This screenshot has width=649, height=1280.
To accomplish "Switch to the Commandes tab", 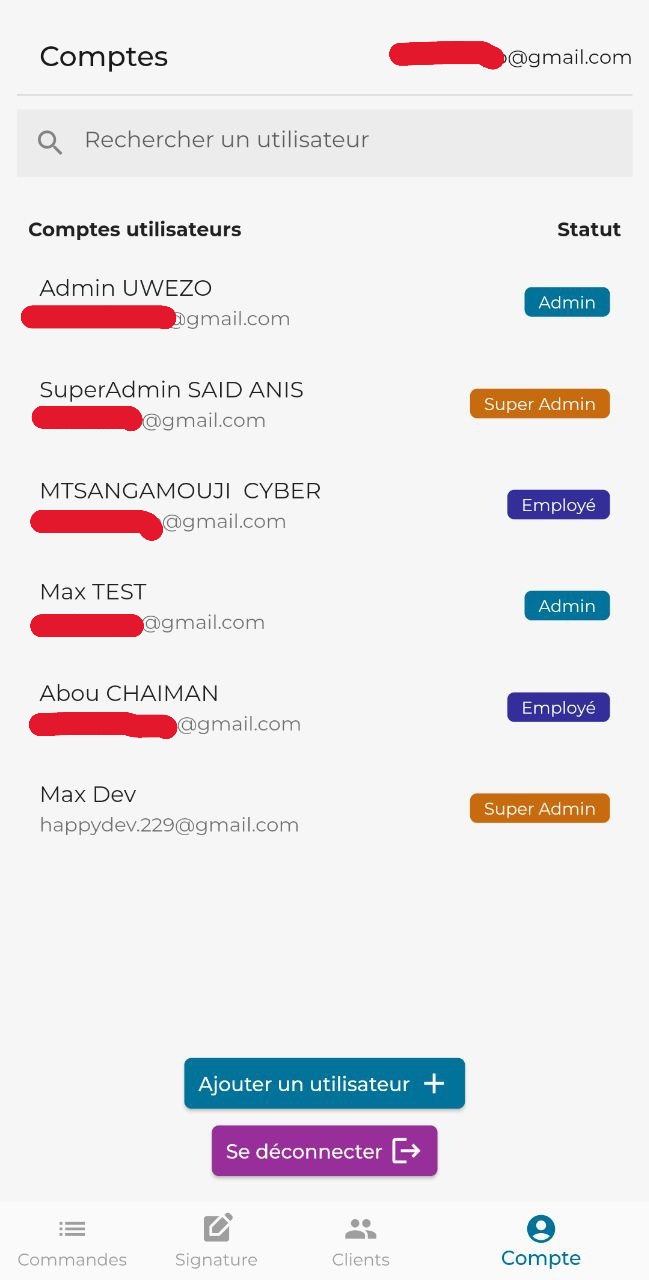I will (x=72, y=1242).
